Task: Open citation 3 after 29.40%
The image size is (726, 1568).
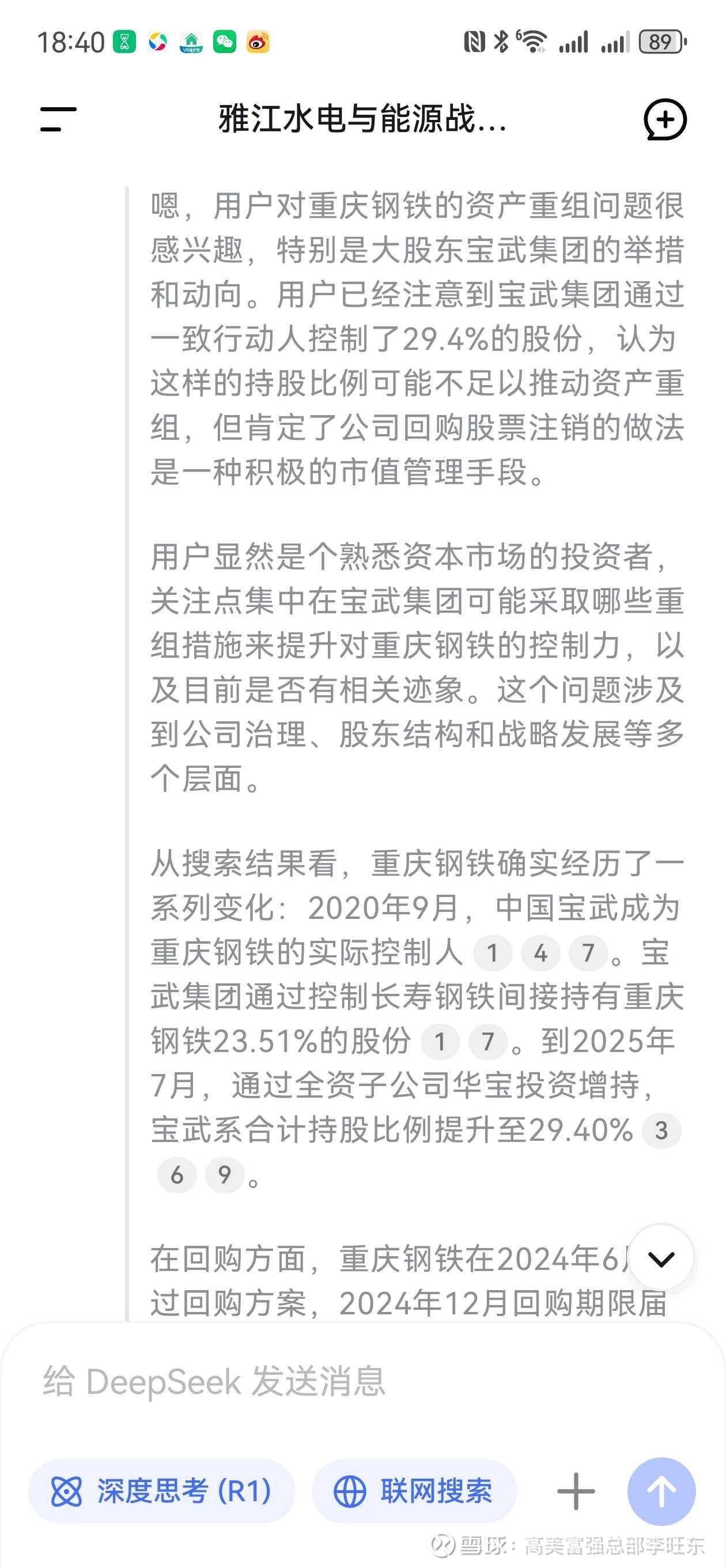Action: tap(661, 1130)
